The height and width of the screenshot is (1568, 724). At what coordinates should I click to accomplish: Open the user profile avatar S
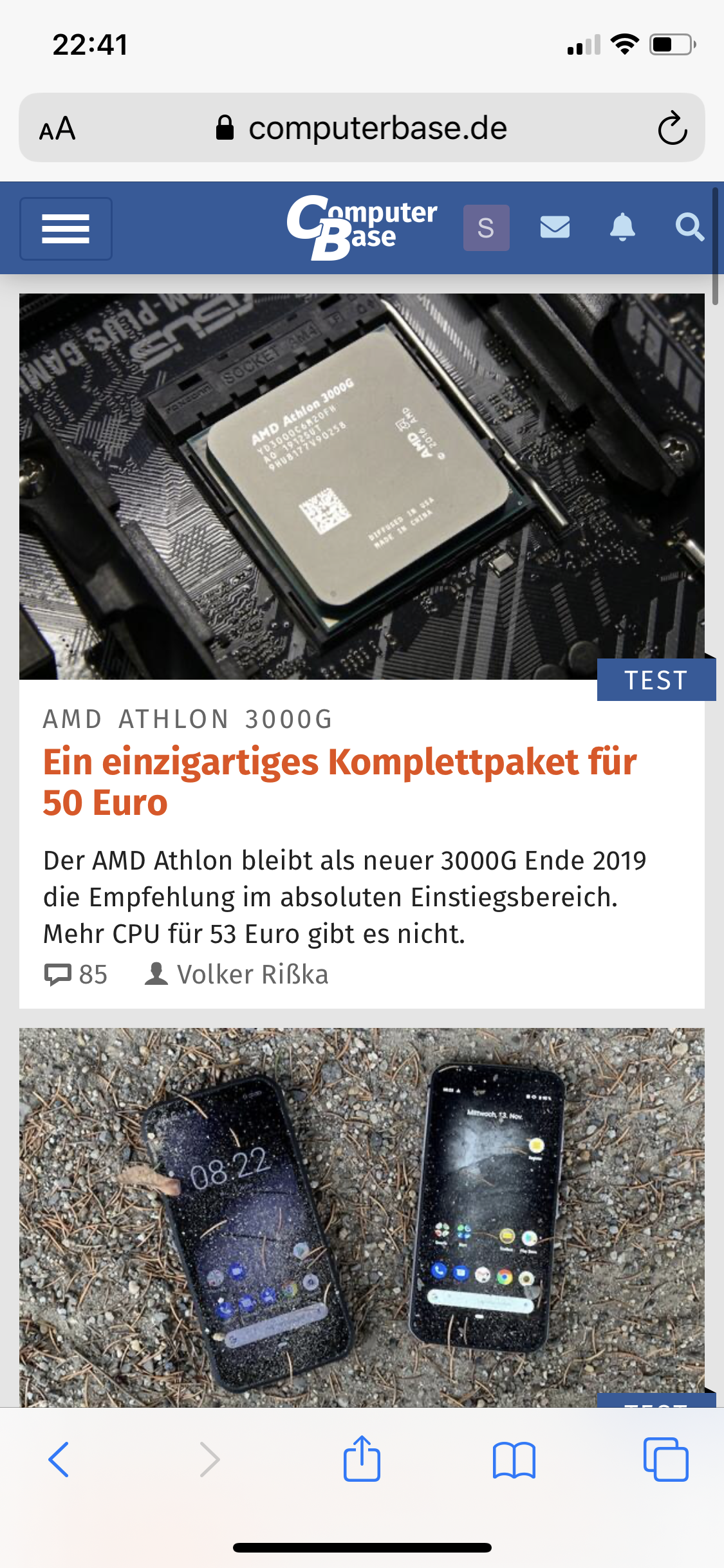[x=486, y=228]
